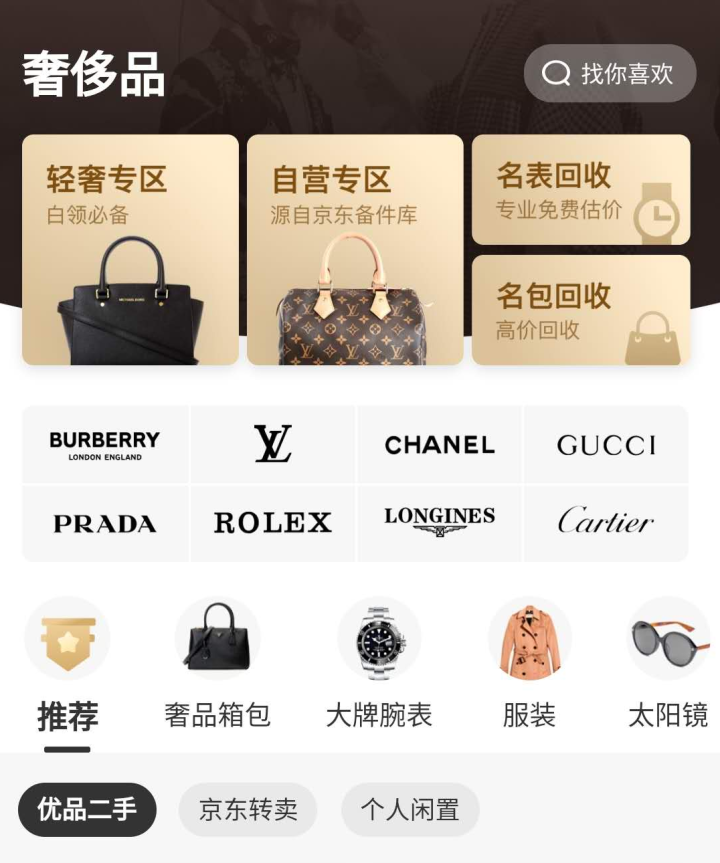
Task: Filter by 京东转卖 chip
Action: click(x=248, y=809)
